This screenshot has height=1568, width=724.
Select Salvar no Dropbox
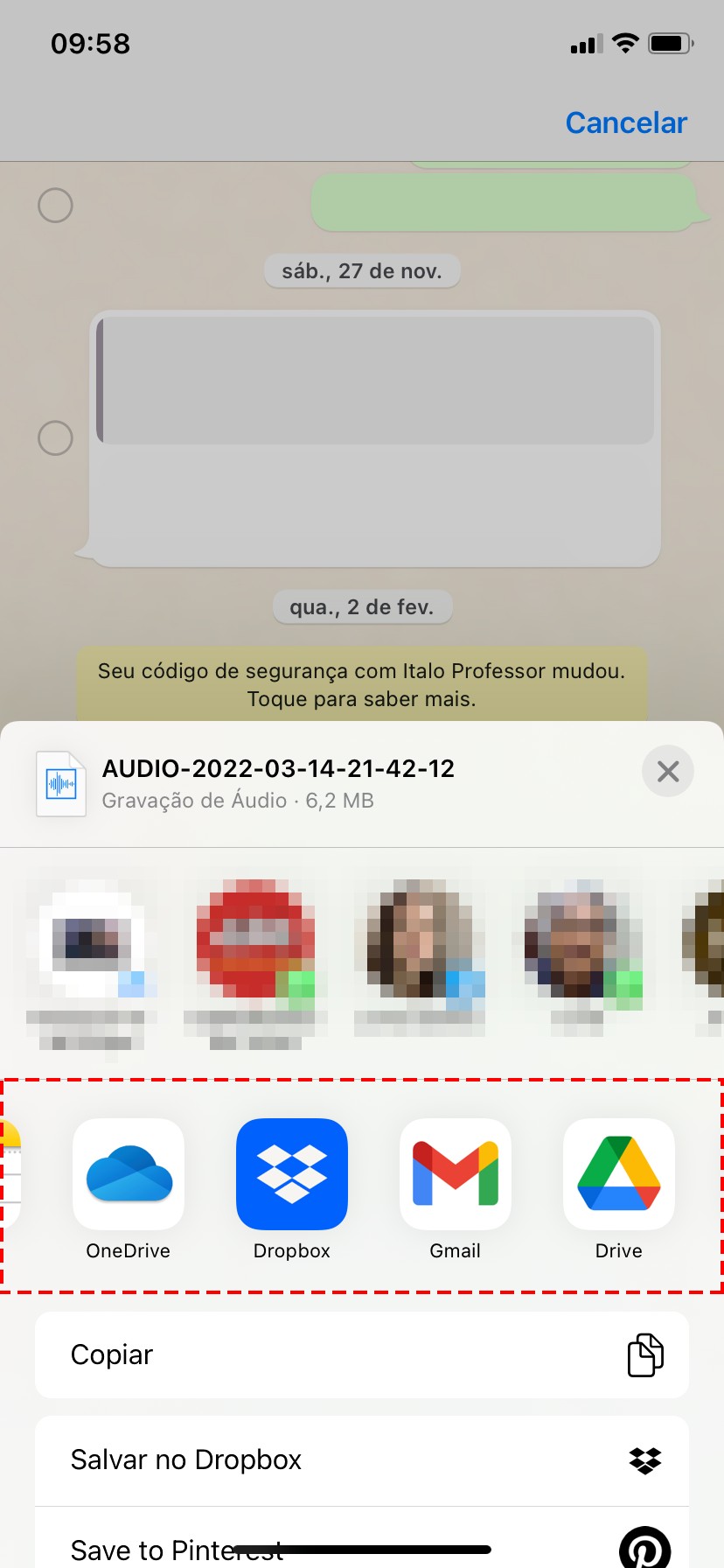[x=362, y=1459]
